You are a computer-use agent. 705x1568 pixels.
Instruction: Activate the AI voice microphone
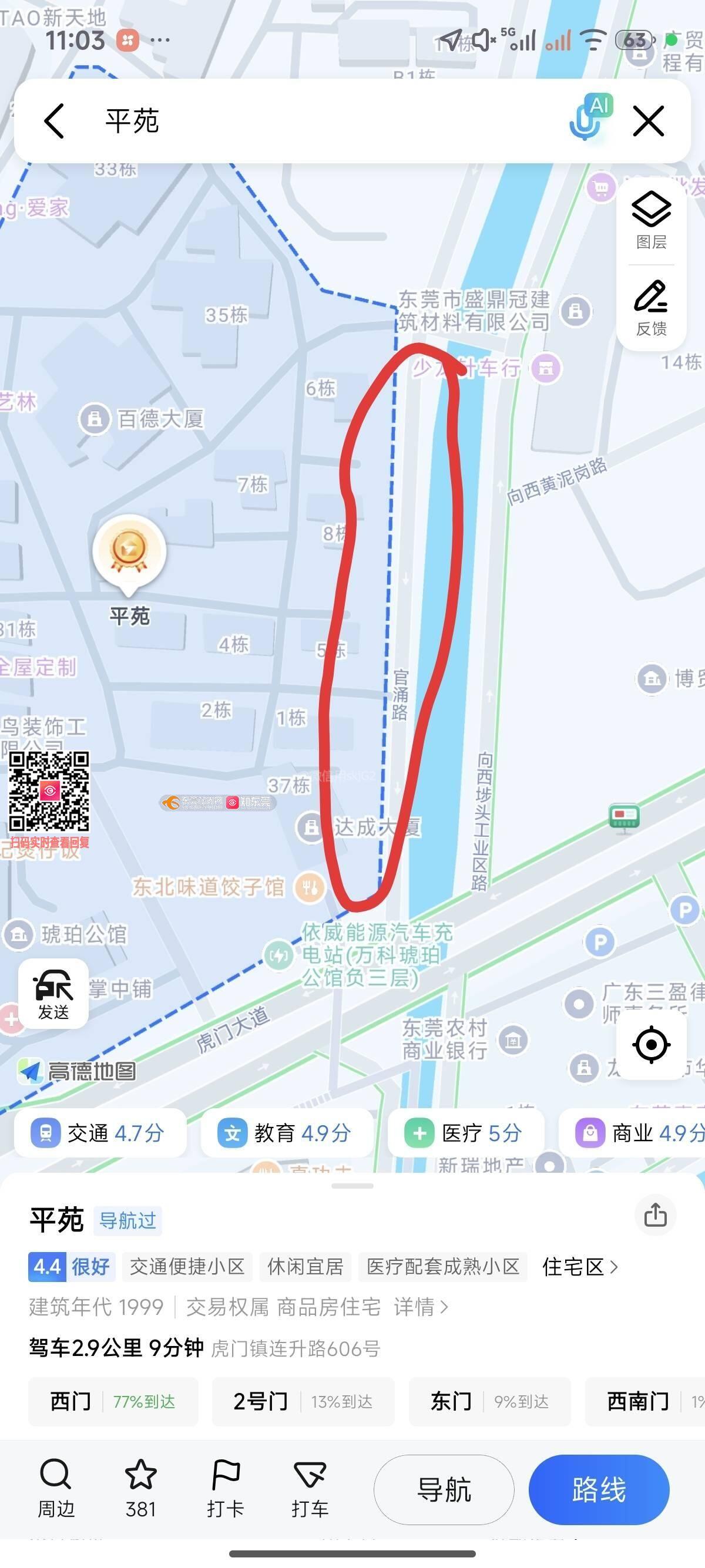click(x=587, y=118)
